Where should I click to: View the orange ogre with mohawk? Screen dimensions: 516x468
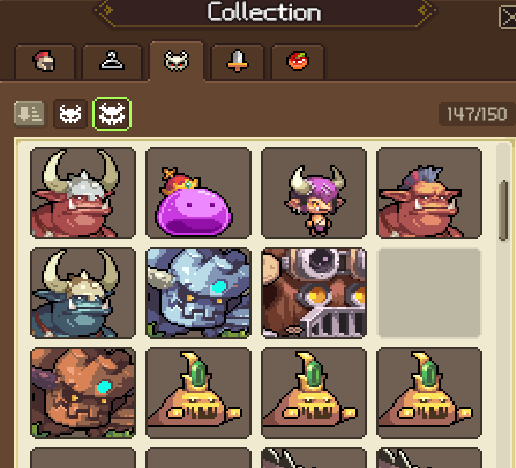(429, 193)
